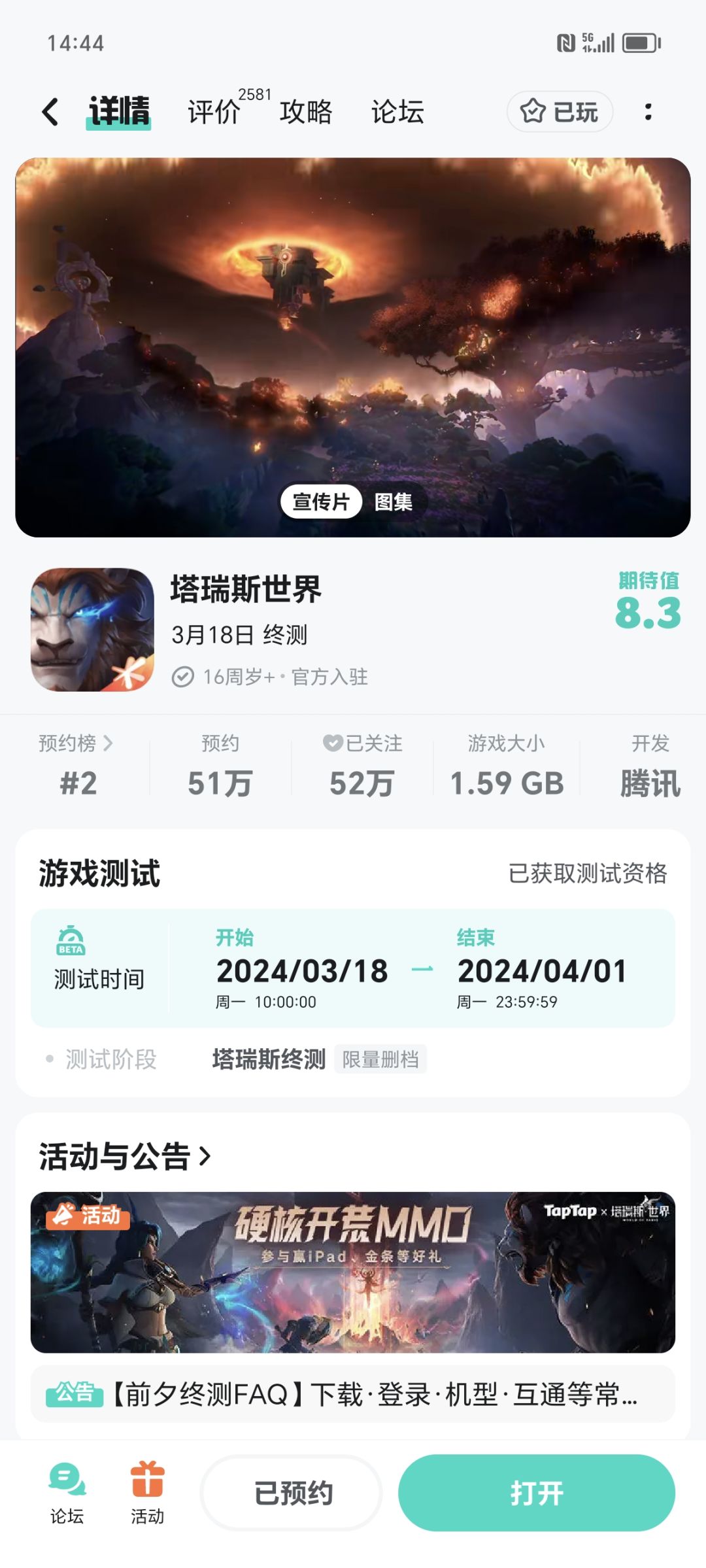Select the 宣传片 trailer chip
This screenshot has height=1568, width=706.
pos(321,502)
